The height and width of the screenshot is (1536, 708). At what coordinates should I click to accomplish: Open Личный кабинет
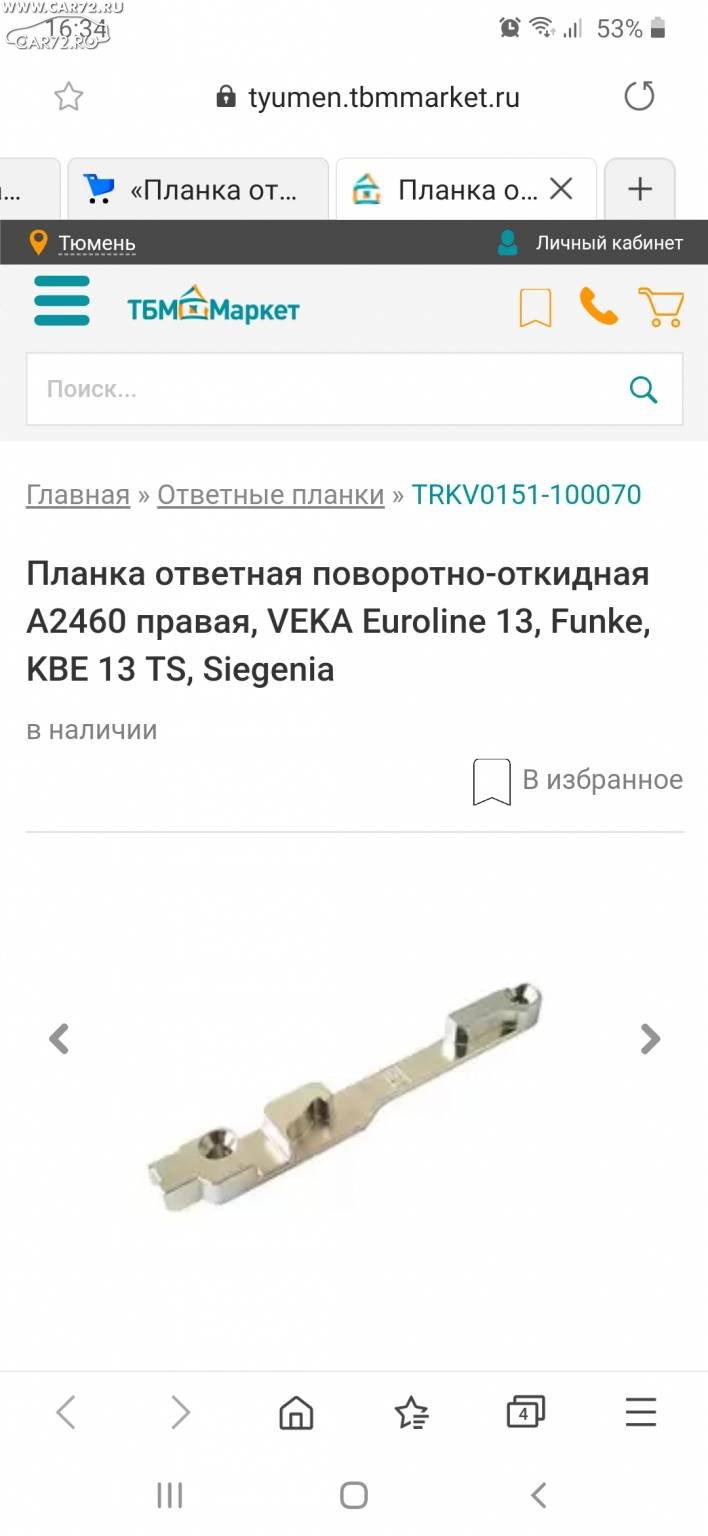[591, 243]
